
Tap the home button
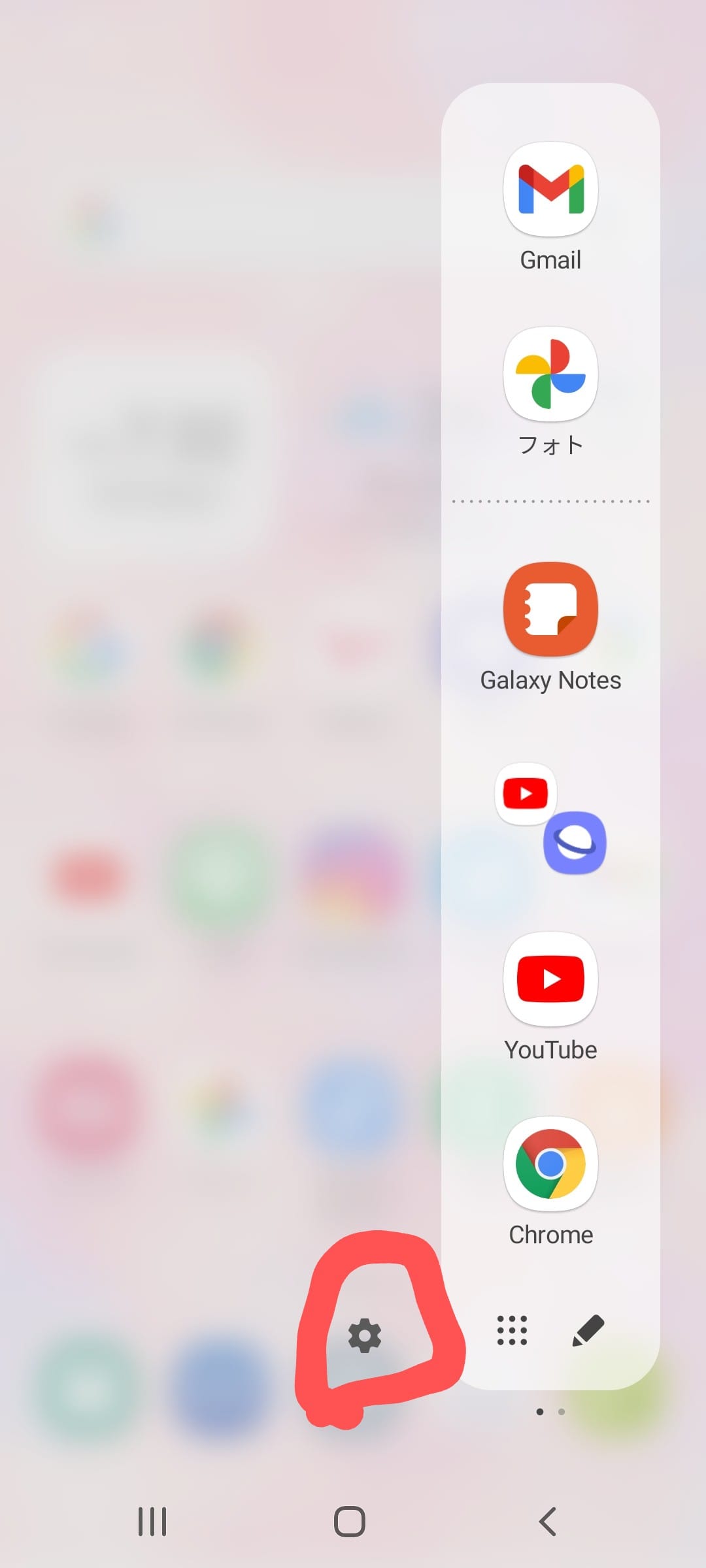[x=350, y=1522]
